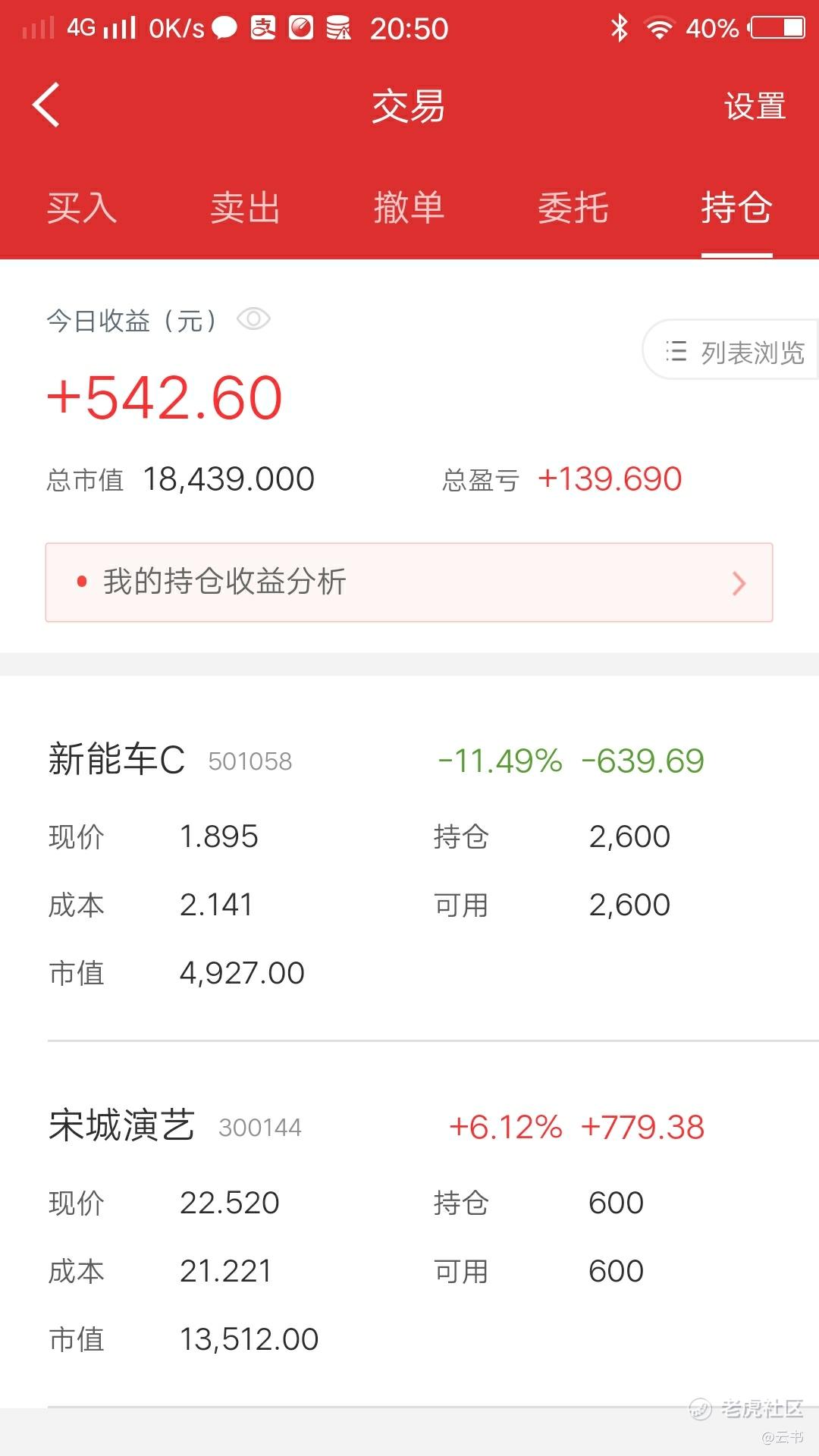
Task: Select the 委托 tab
Action: coord(573,208)
